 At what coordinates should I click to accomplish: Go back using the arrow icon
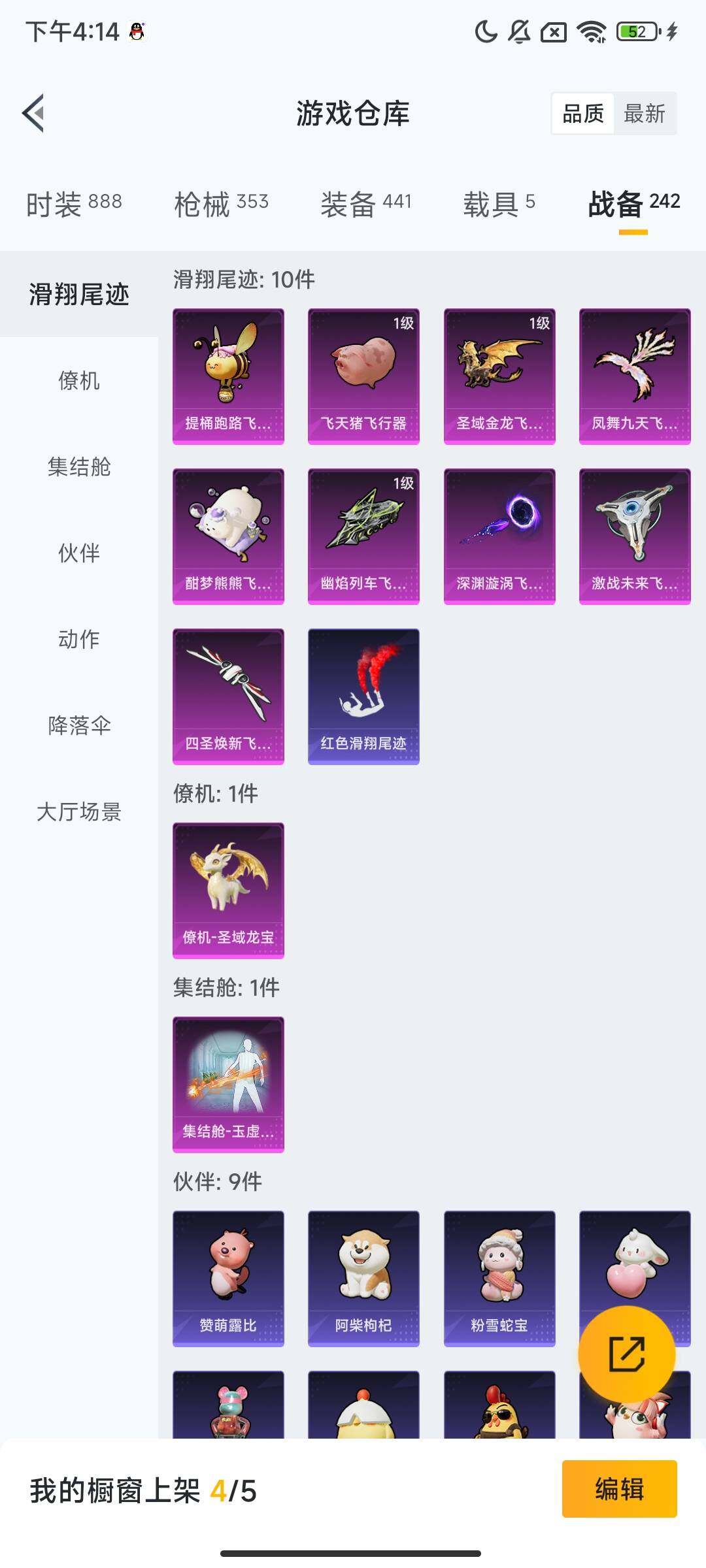point(34,113)
